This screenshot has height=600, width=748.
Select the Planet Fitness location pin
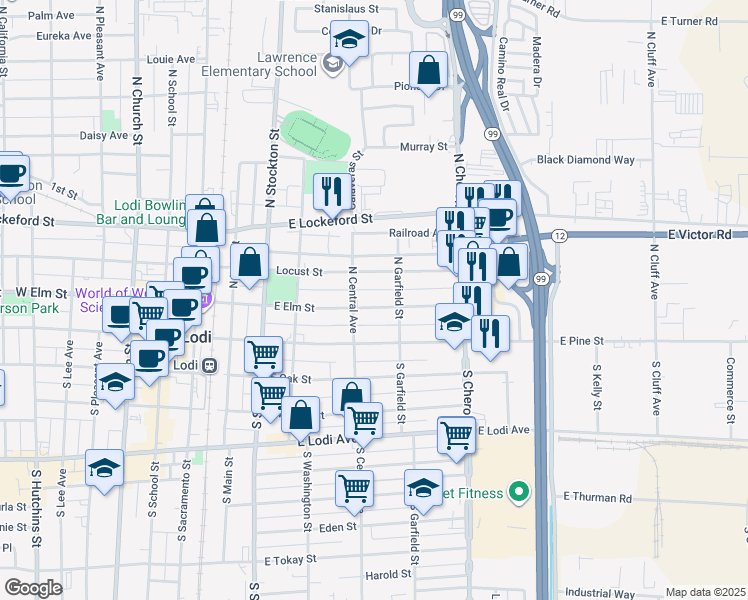[519, 493]
